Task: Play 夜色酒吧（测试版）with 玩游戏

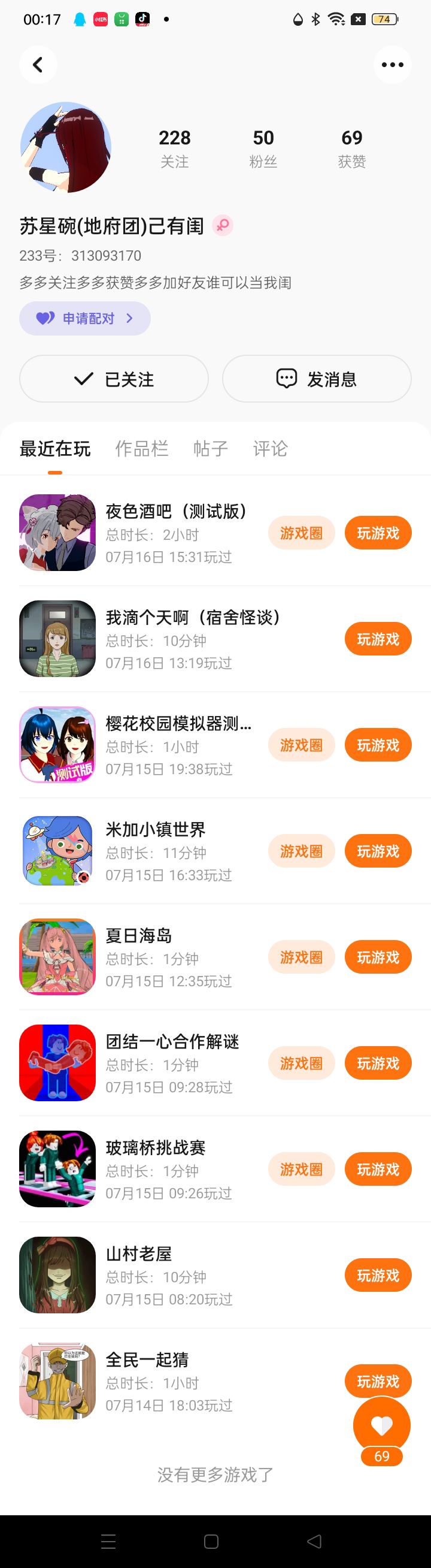Action: pyautogui.click(x=378, y=533)
